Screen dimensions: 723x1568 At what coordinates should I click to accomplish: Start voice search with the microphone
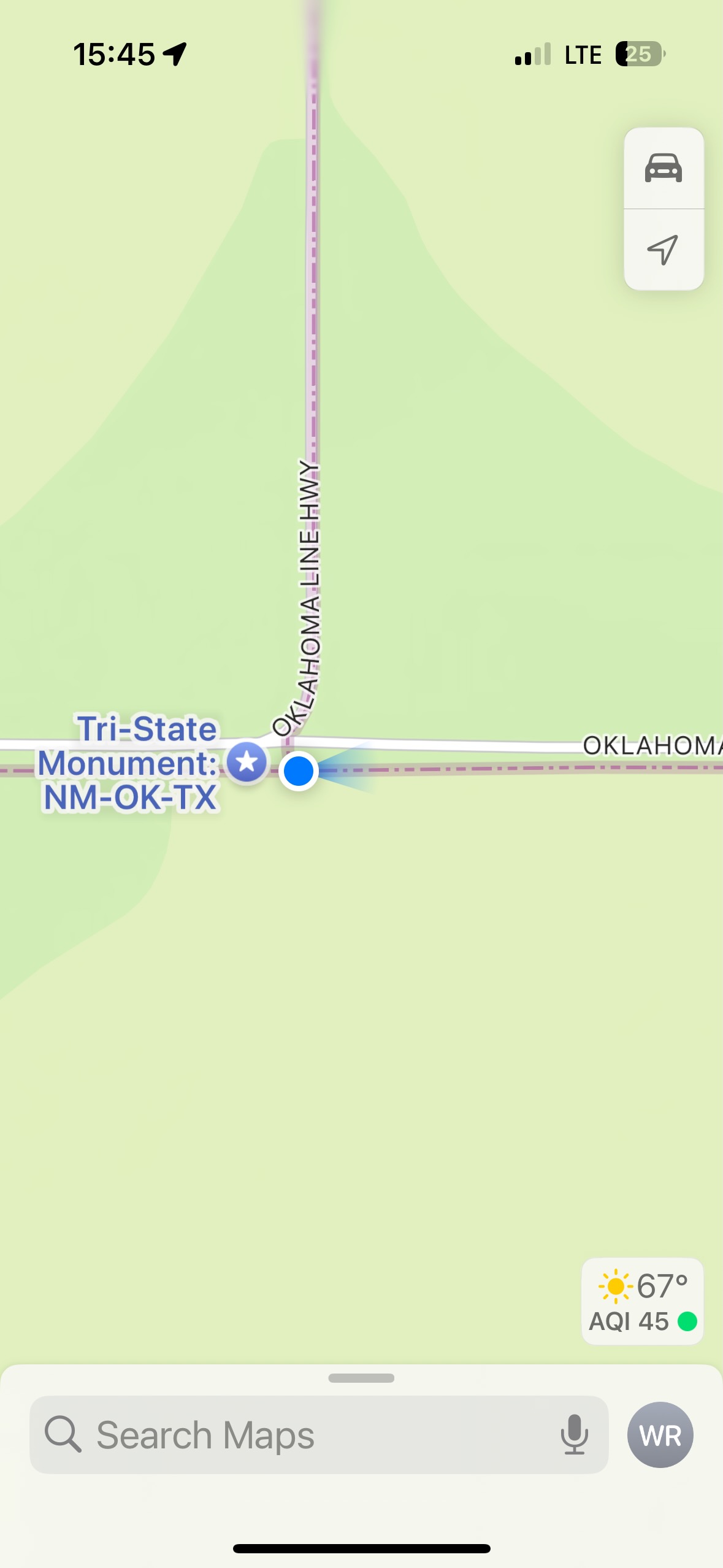(x=574, y=1435)
